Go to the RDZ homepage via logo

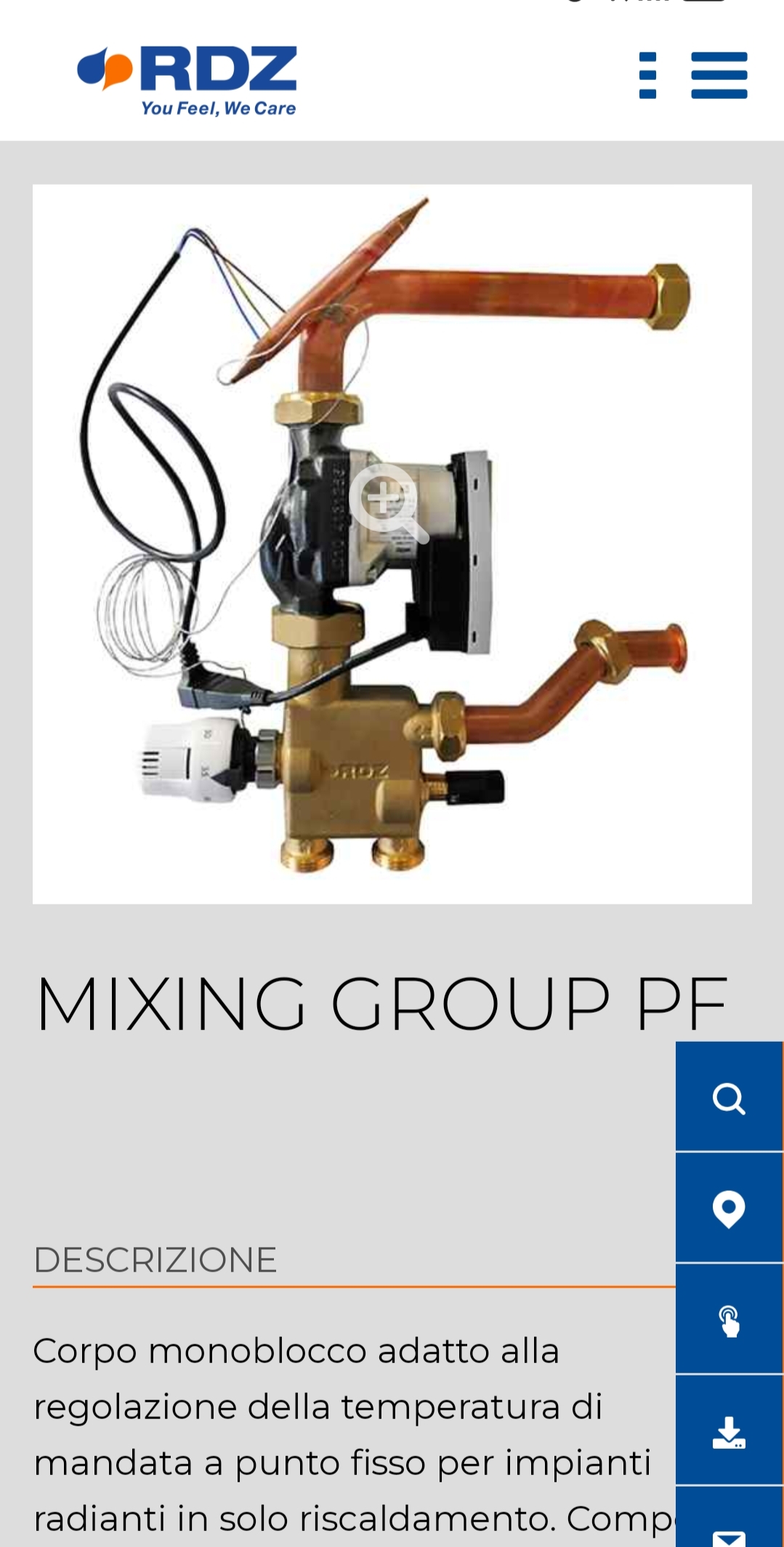[187, 81]
